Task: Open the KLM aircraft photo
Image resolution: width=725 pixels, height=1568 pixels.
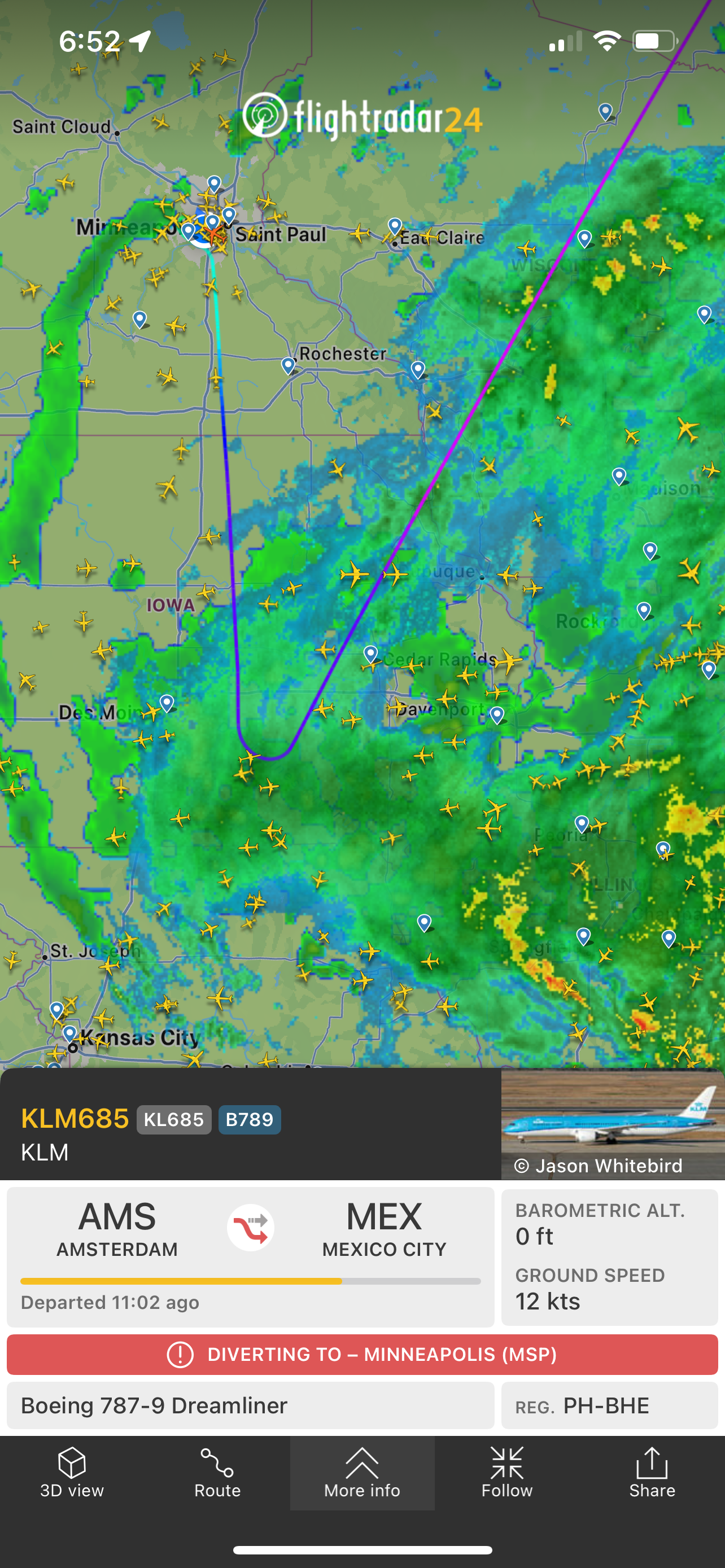Action: click(x=612, y=1124)
